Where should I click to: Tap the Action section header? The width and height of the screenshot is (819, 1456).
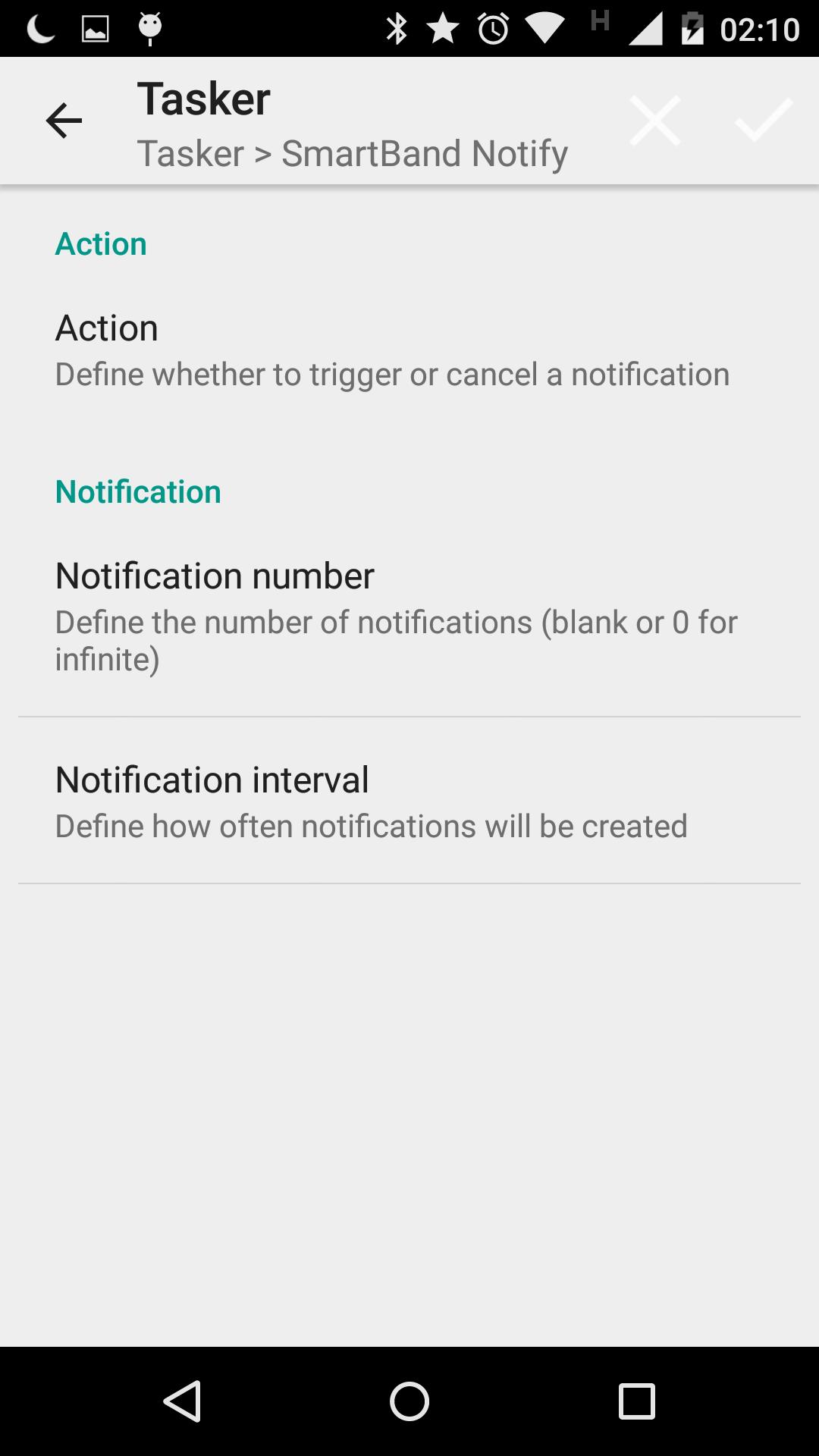pyautogui.click(x=102, y=243)
